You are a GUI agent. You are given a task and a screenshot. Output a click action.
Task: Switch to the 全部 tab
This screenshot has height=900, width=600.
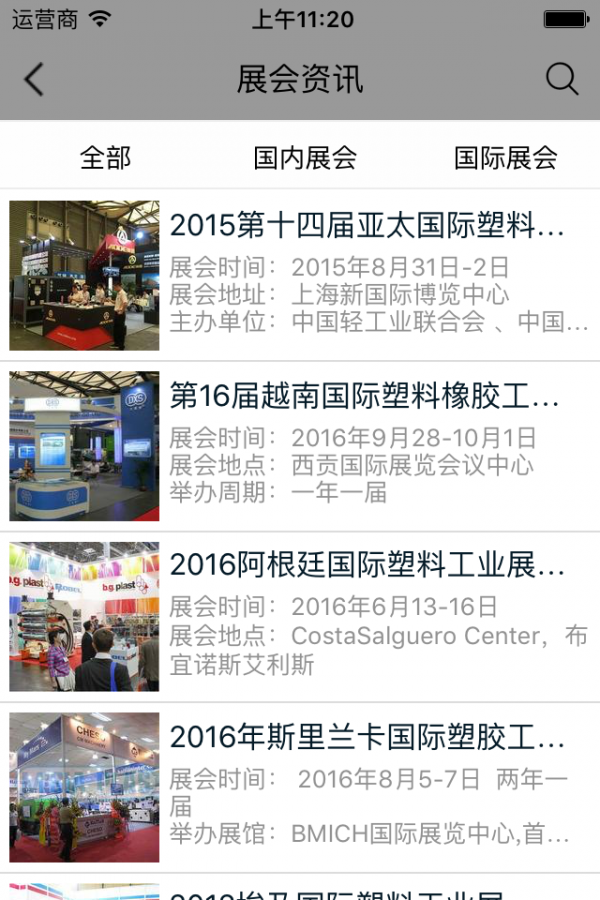105,157
